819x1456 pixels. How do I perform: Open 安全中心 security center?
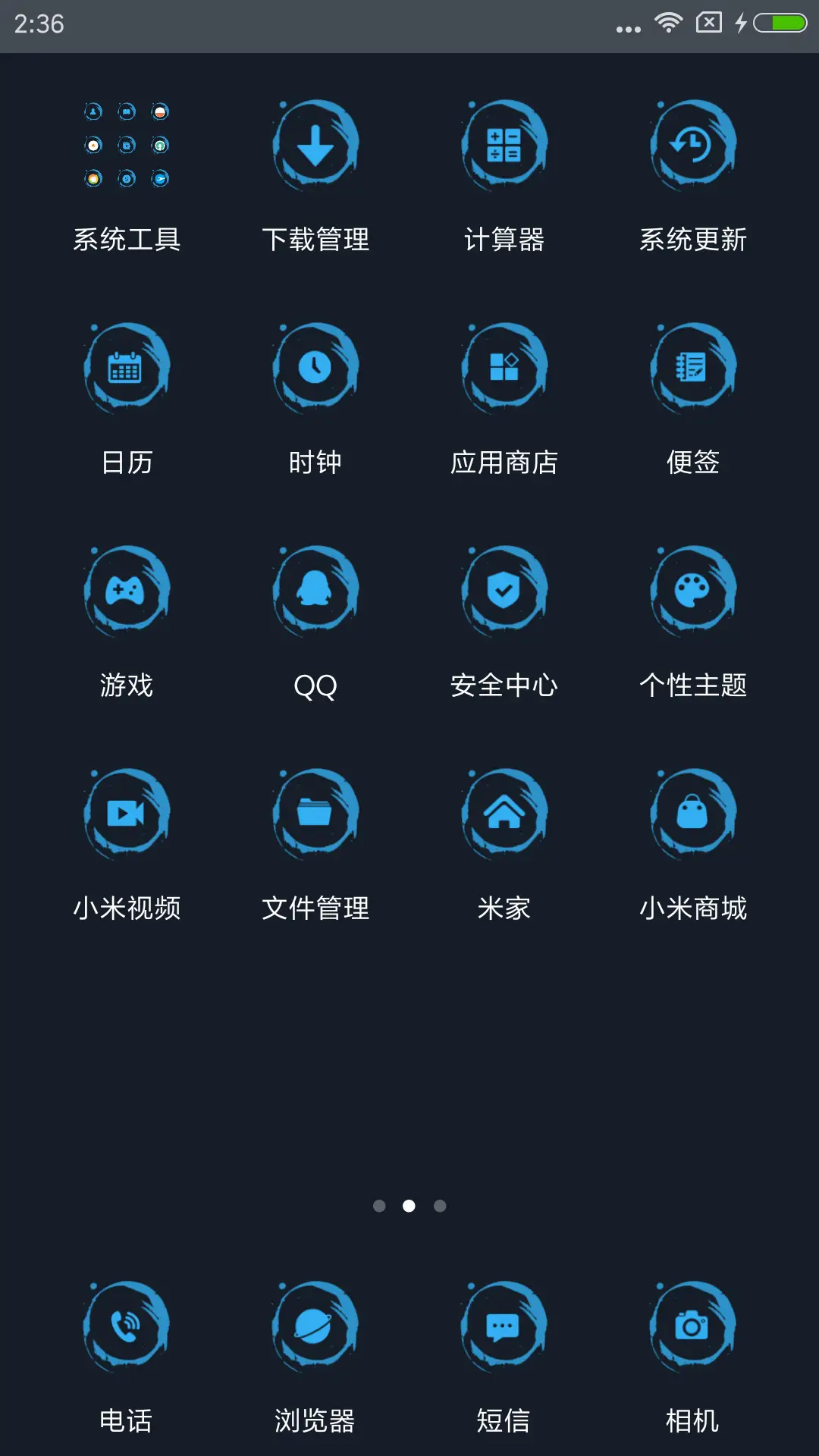click(504, 591)
